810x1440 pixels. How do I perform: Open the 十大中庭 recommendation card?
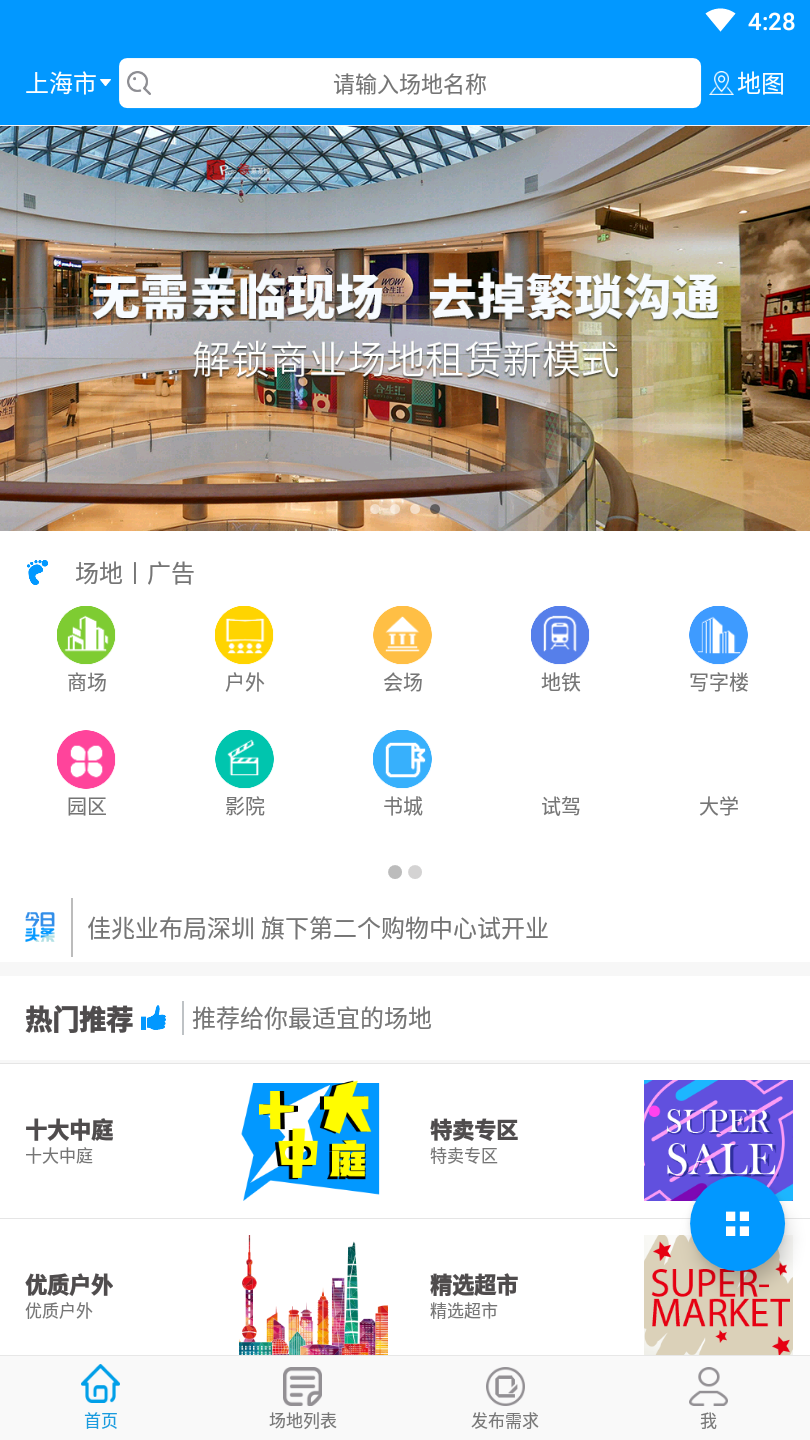pyautogui.click(x=202, y=1141)
